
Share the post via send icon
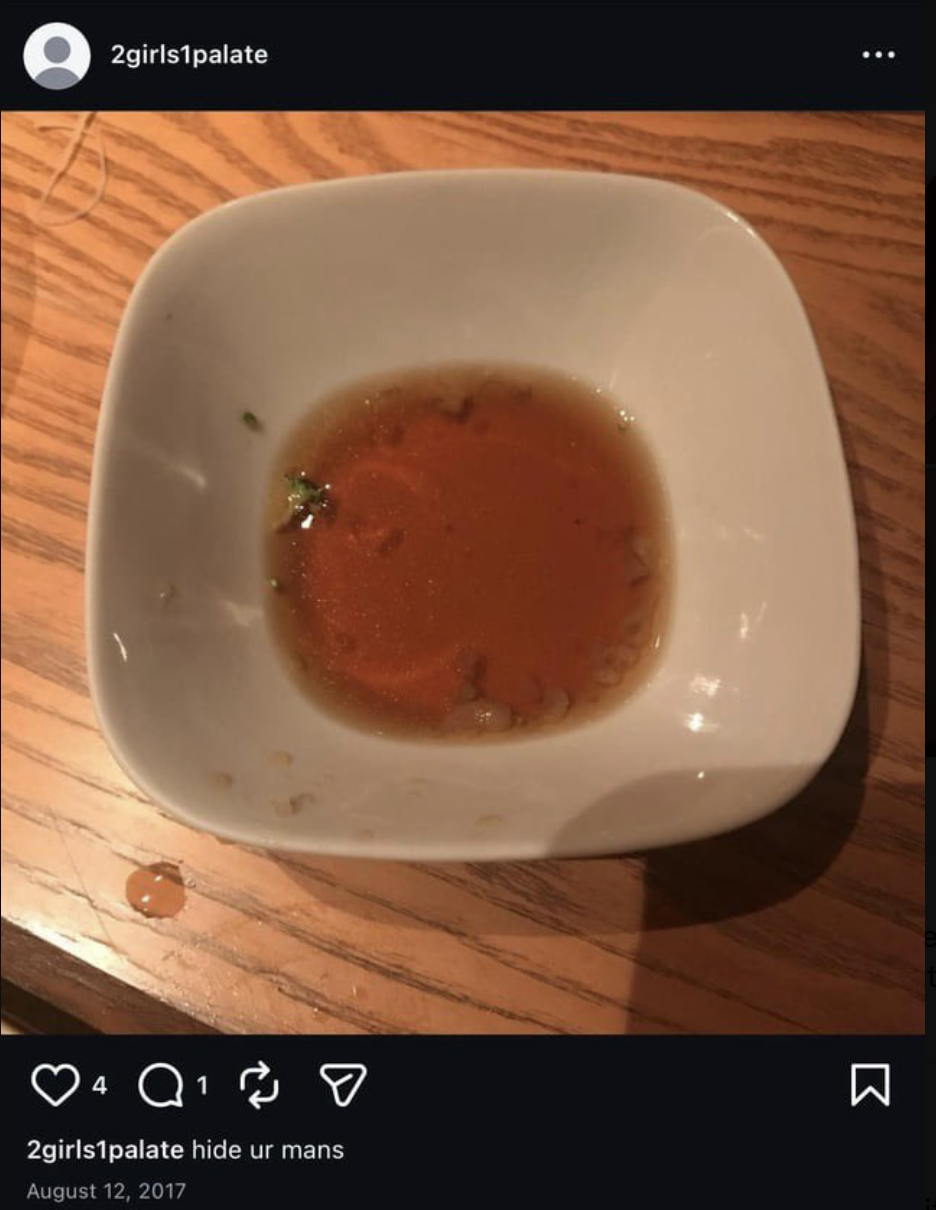pos(343,1085)
